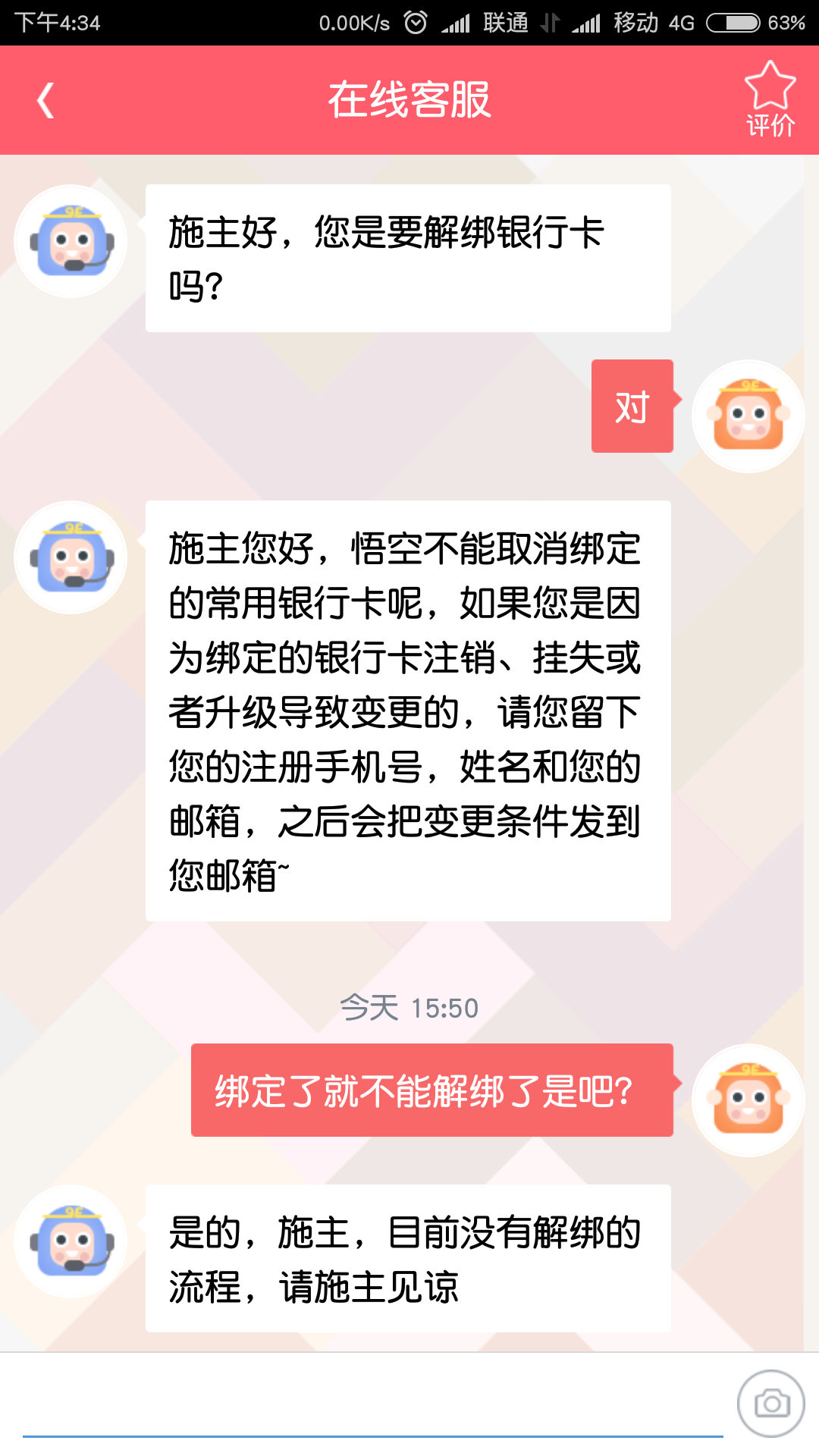This screenshot has height=1456, width=819.
Task: Open the 评价 star rating button
Action: point(770,100)
